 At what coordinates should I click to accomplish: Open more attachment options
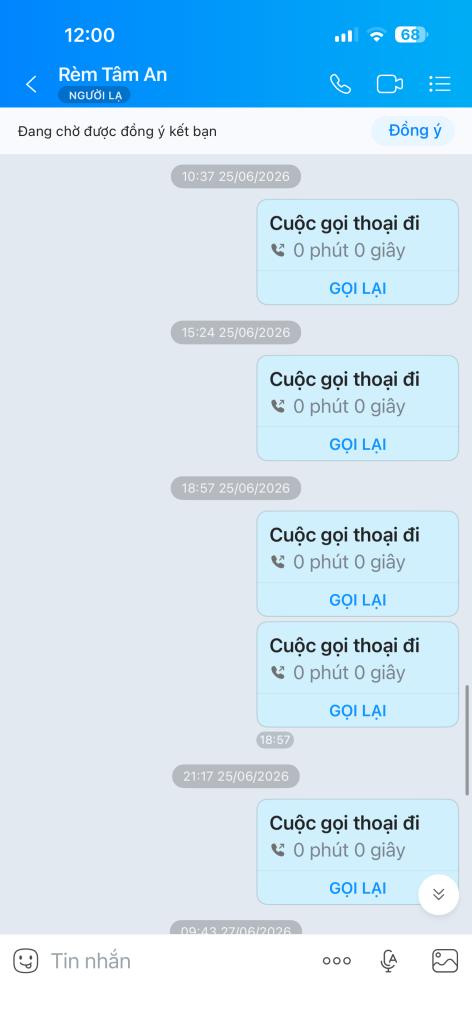[x=337, y=961]
